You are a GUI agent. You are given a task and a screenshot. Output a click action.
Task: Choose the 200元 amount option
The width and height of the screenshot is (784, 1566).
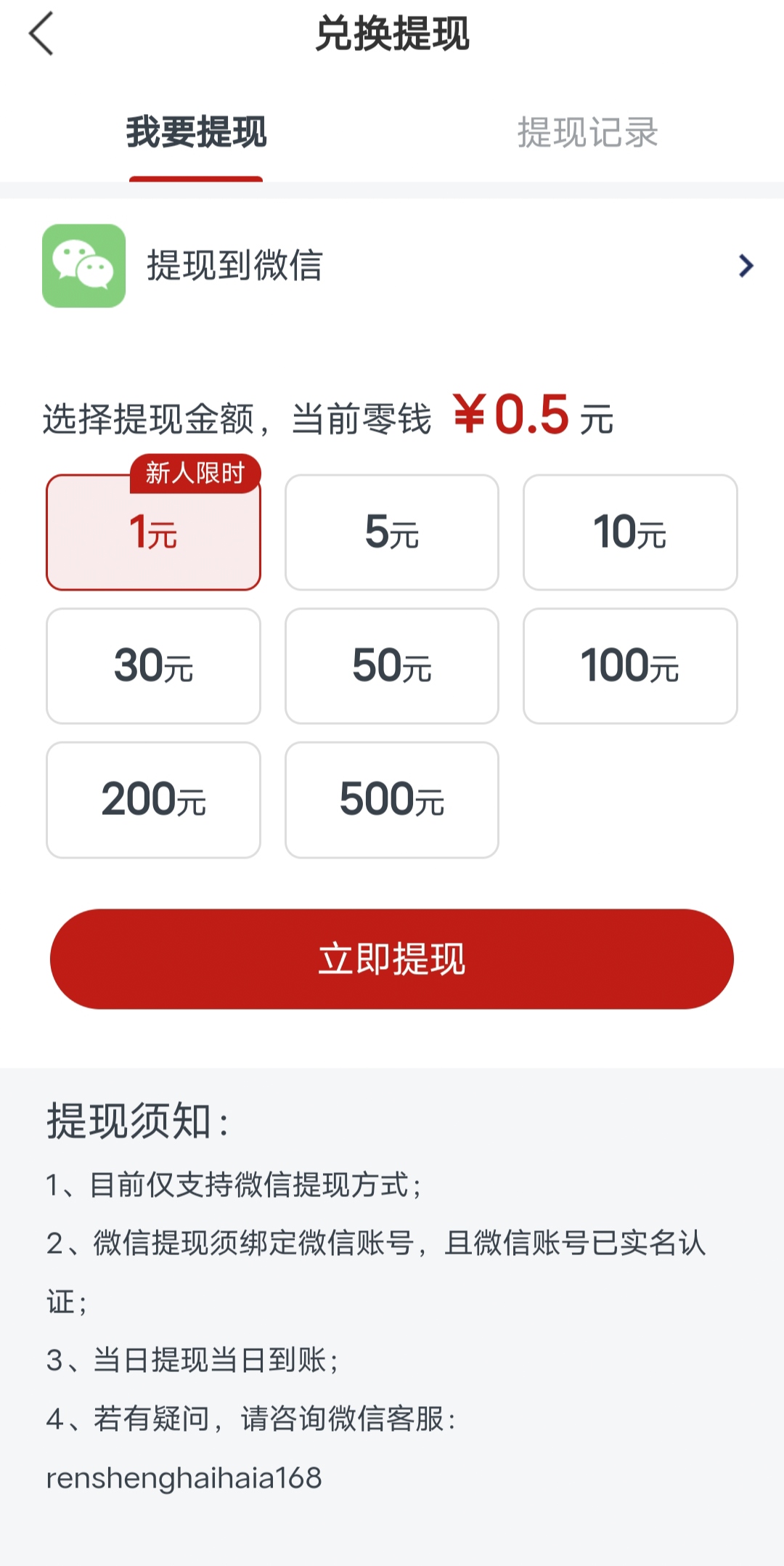pyautogui.click(x=153, y=800)
